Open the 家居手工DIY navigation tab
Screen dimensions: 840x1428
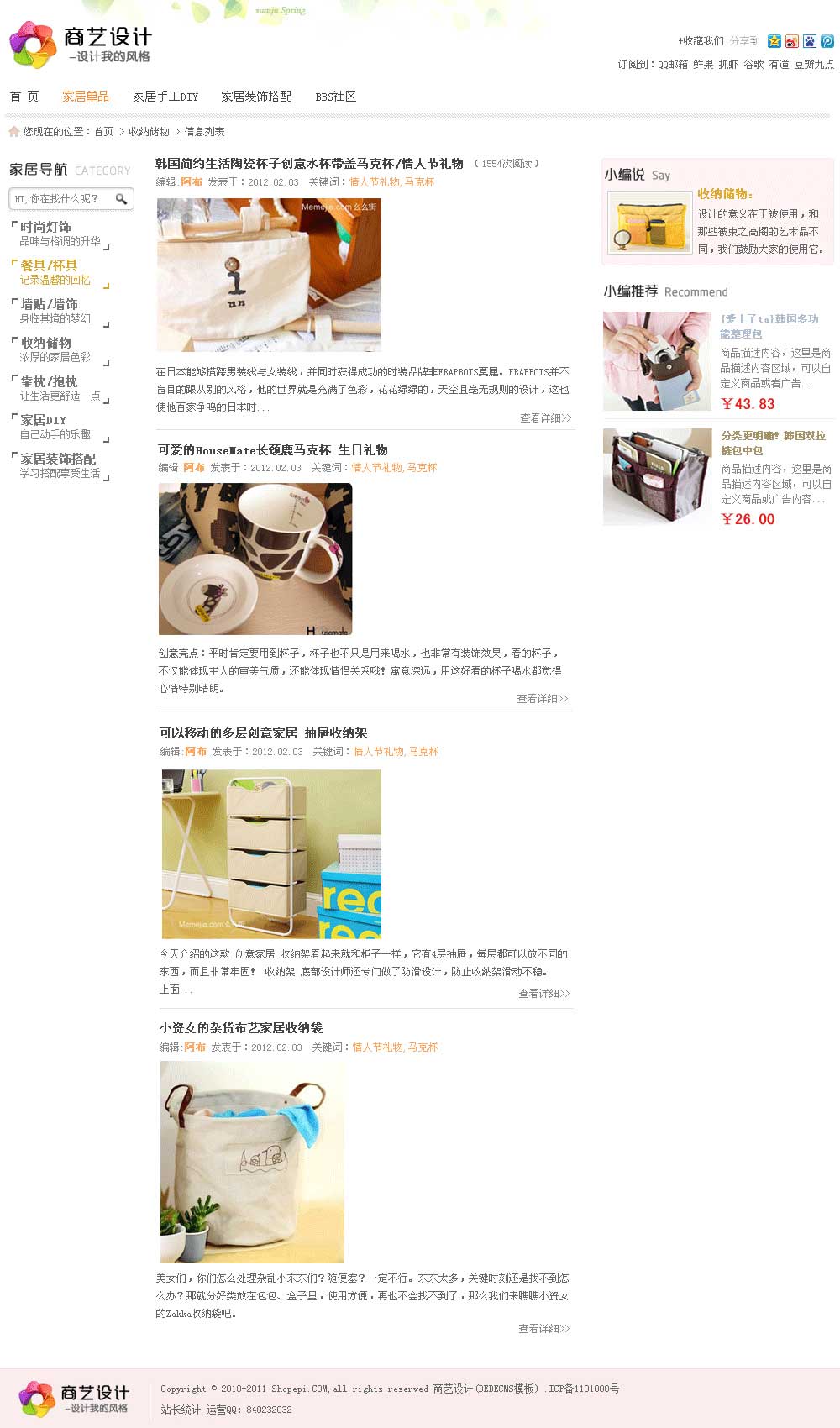pyautogui.click(x=165, y=97)
